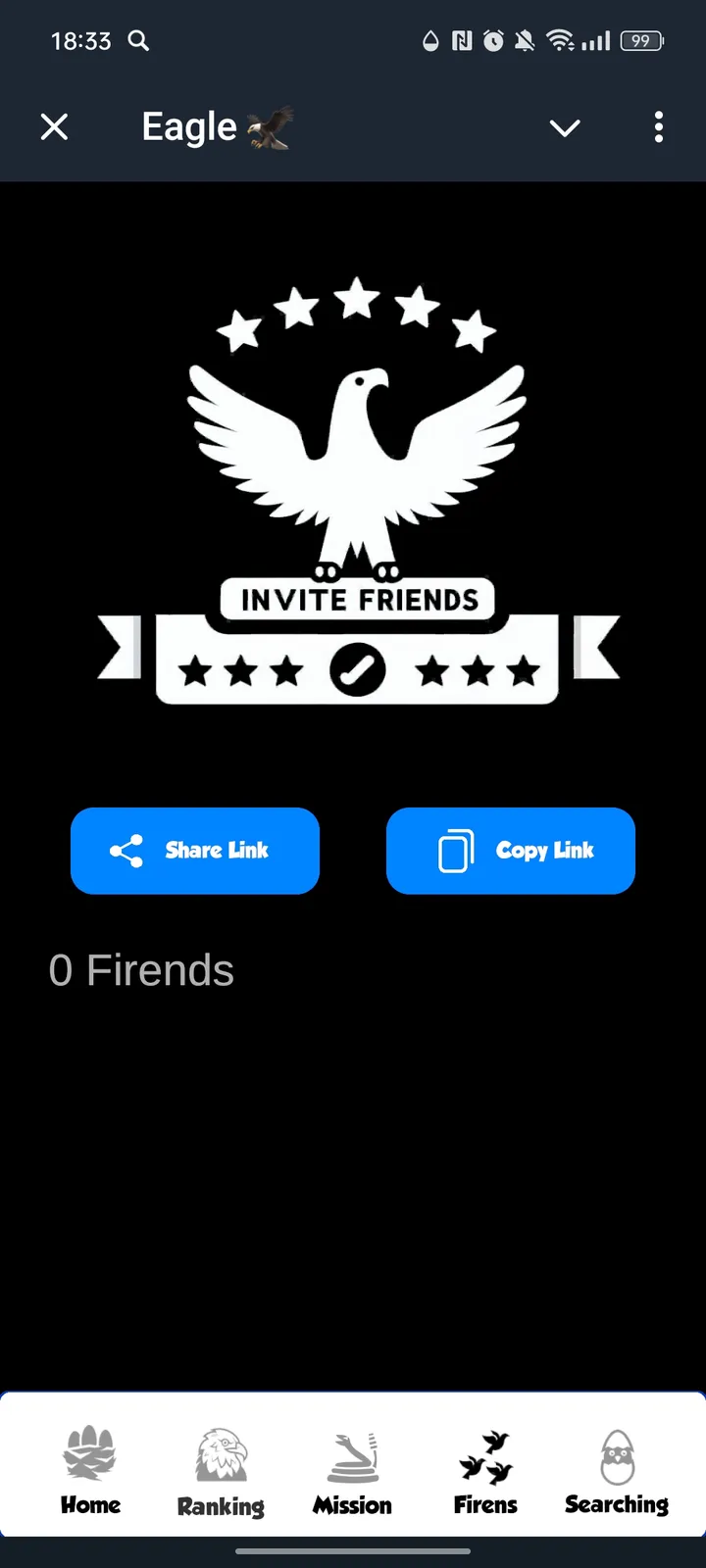
Task: Close the Eagle mini app
Action: pos(55,126)
